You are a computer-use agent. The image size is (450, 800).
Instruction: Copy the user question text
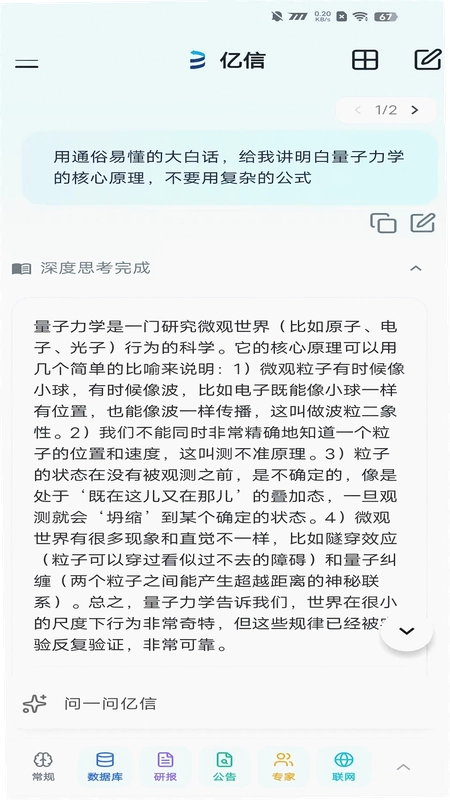[383, 223]
